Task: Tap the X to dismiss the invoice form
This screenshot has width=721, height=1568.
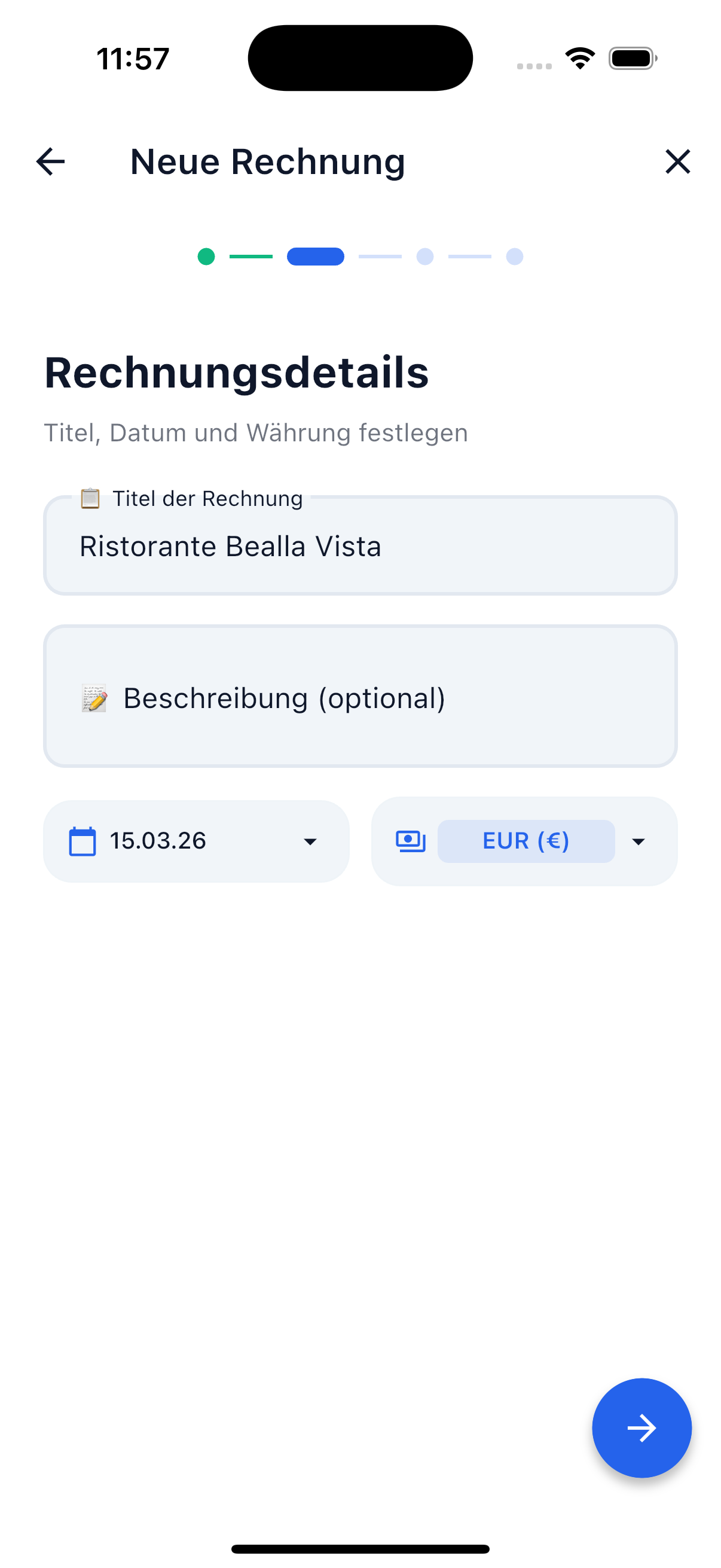Action: 677,161
